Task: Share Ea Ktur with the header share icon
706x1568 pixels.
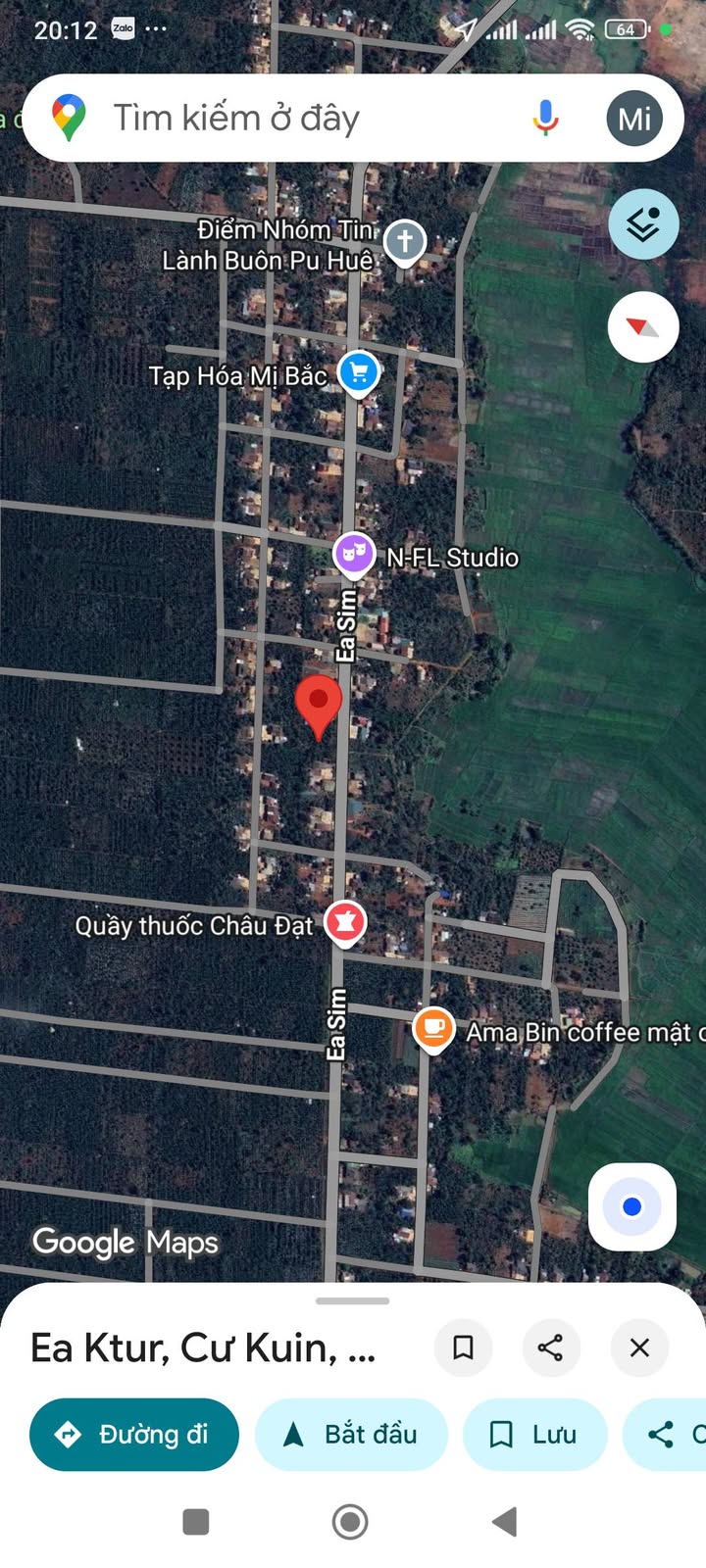Action: pos(551,1347)
